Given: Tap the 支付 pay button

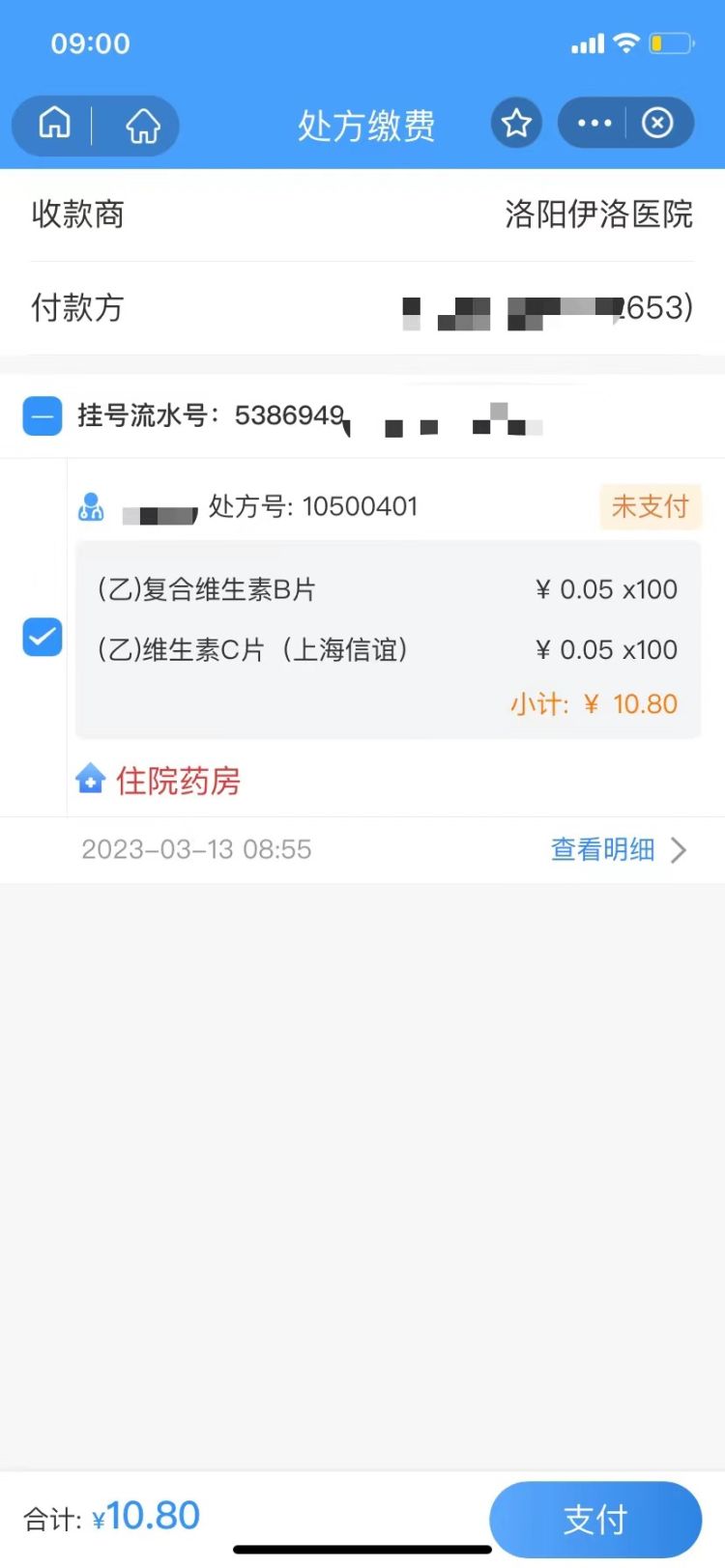Looking at the screenshot, I should point(595,1520).
